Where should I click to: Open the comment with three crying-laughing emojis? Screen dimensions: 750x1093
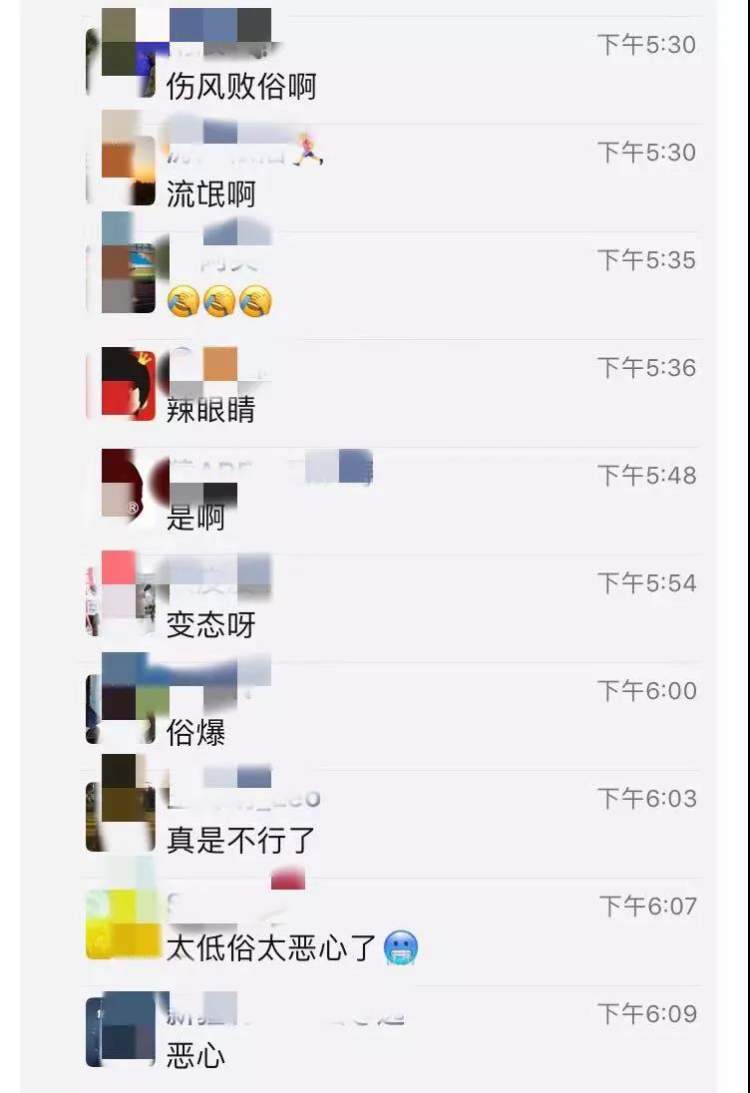220,300
